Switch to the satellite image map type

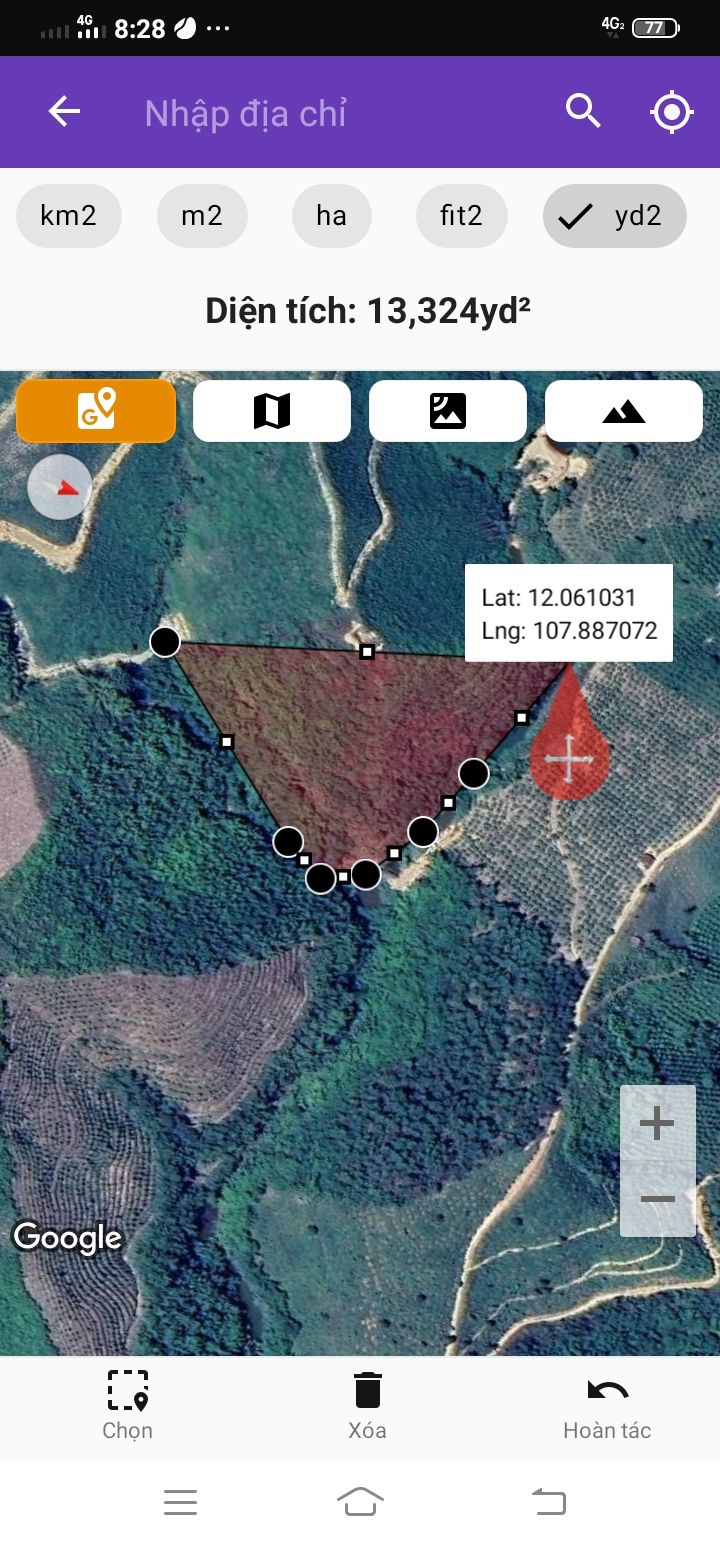[x=448, y=410]
